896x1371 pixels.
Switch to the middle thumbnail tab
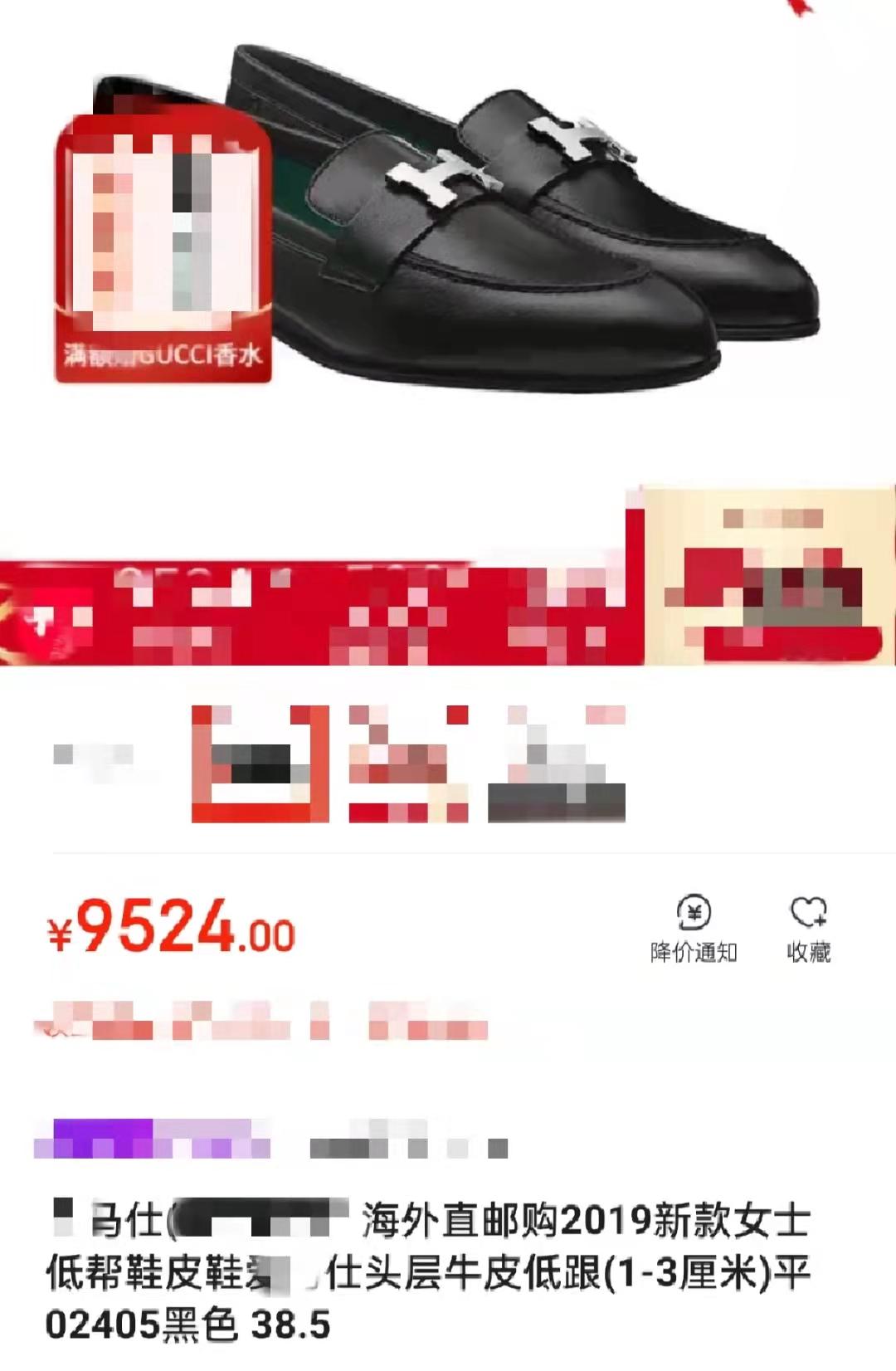[x=407, y=764]
